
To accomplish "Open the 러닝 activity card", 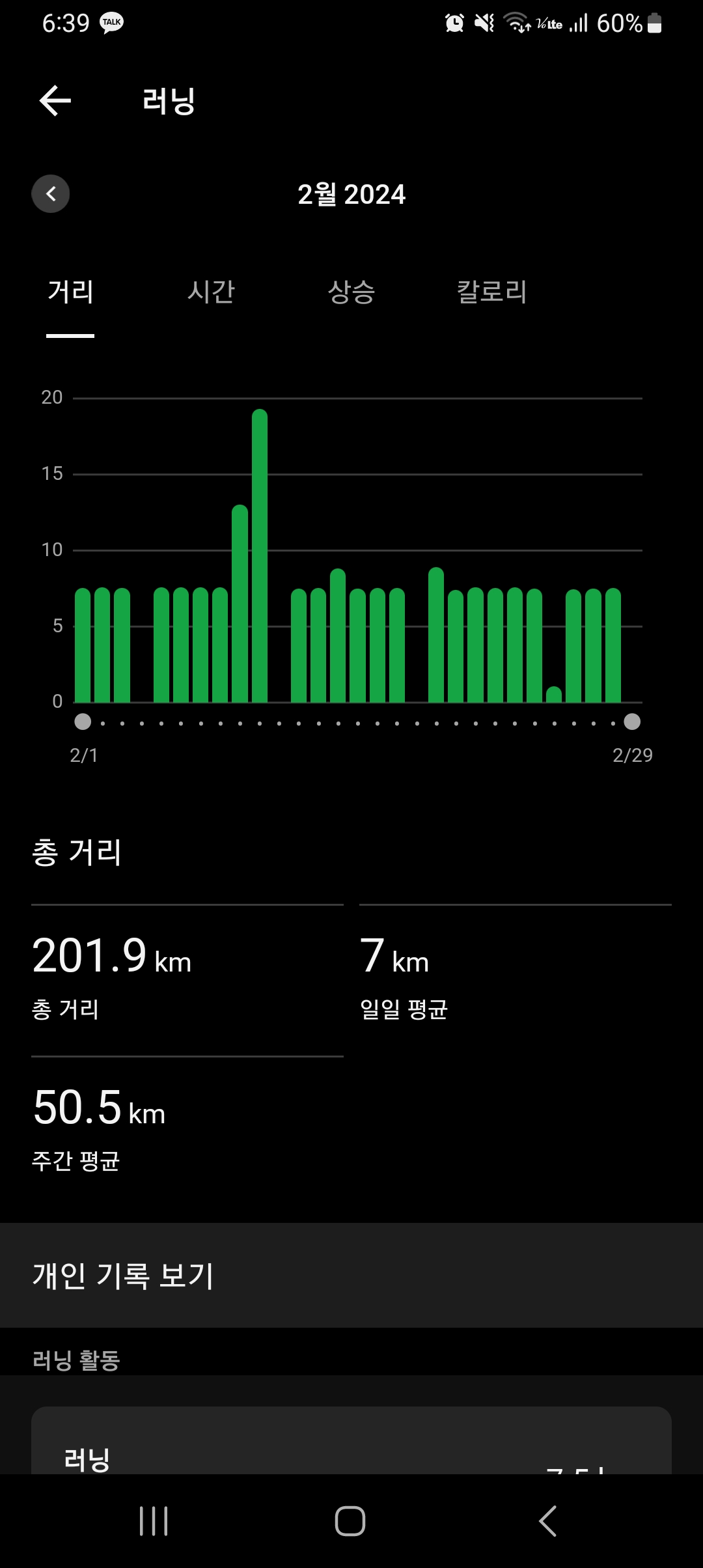I will pyautogui.click(x=351, y=1440).
